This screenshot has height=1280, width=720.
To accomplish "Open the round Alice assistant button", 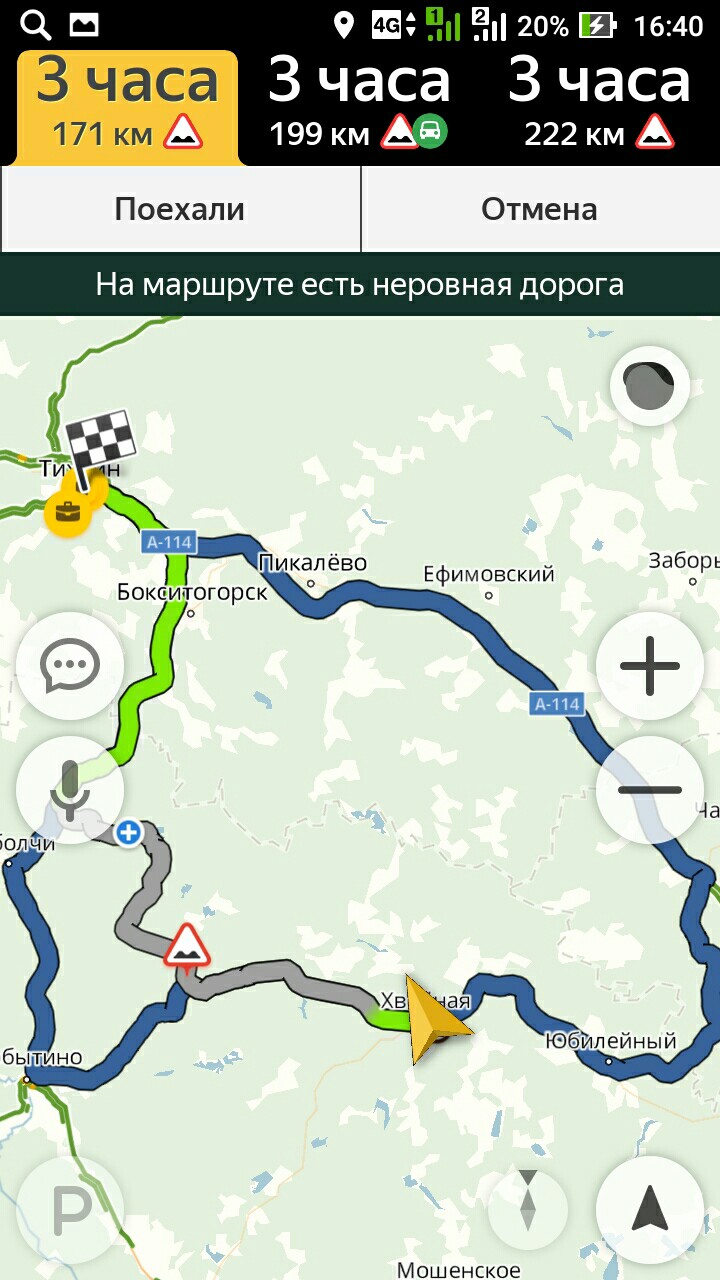I will (650, 385).
